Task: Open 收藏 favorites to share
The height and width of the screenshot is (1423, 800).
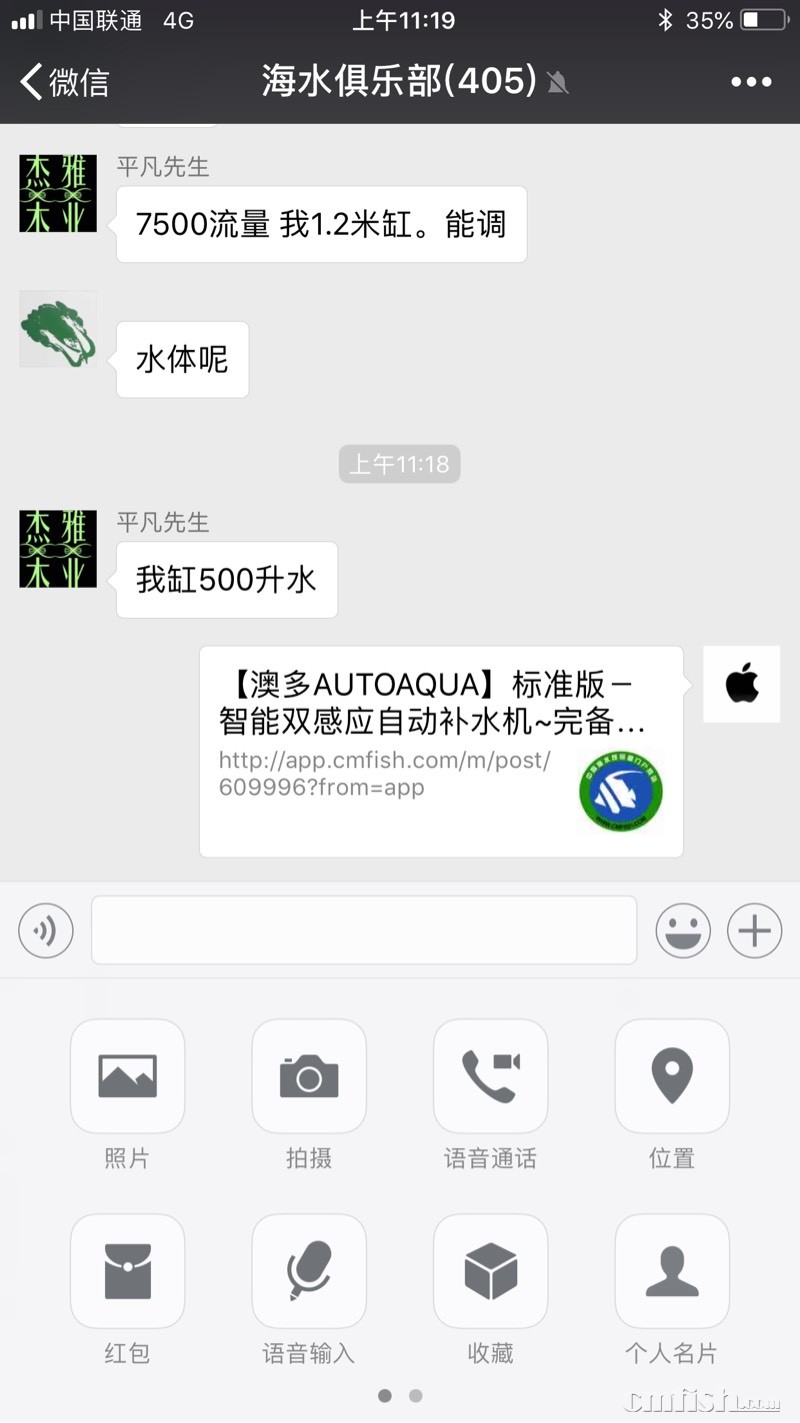Action: [490, 1272]
